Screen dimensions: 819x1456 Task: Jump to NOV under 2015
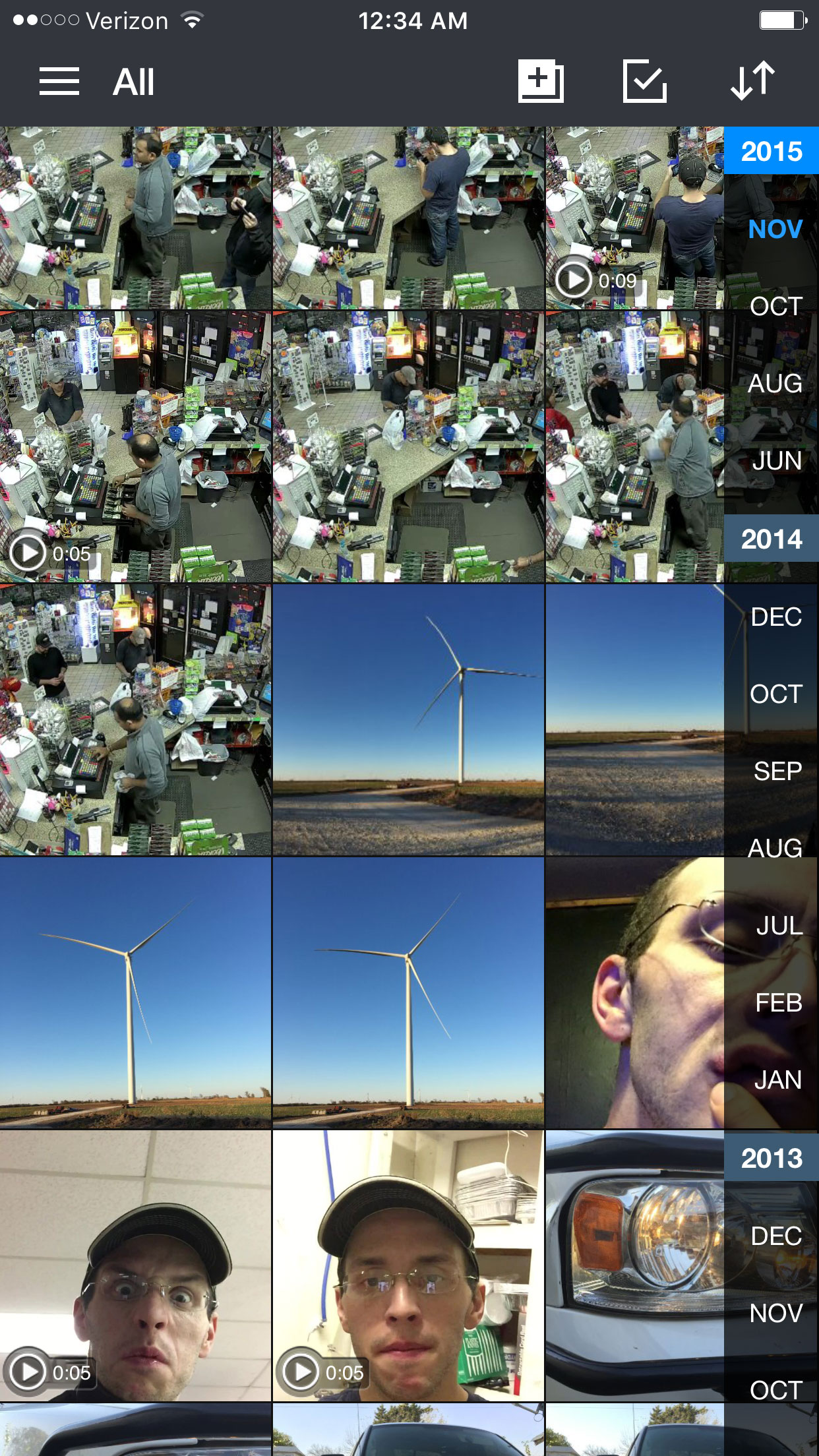click(x=775, y=229)
